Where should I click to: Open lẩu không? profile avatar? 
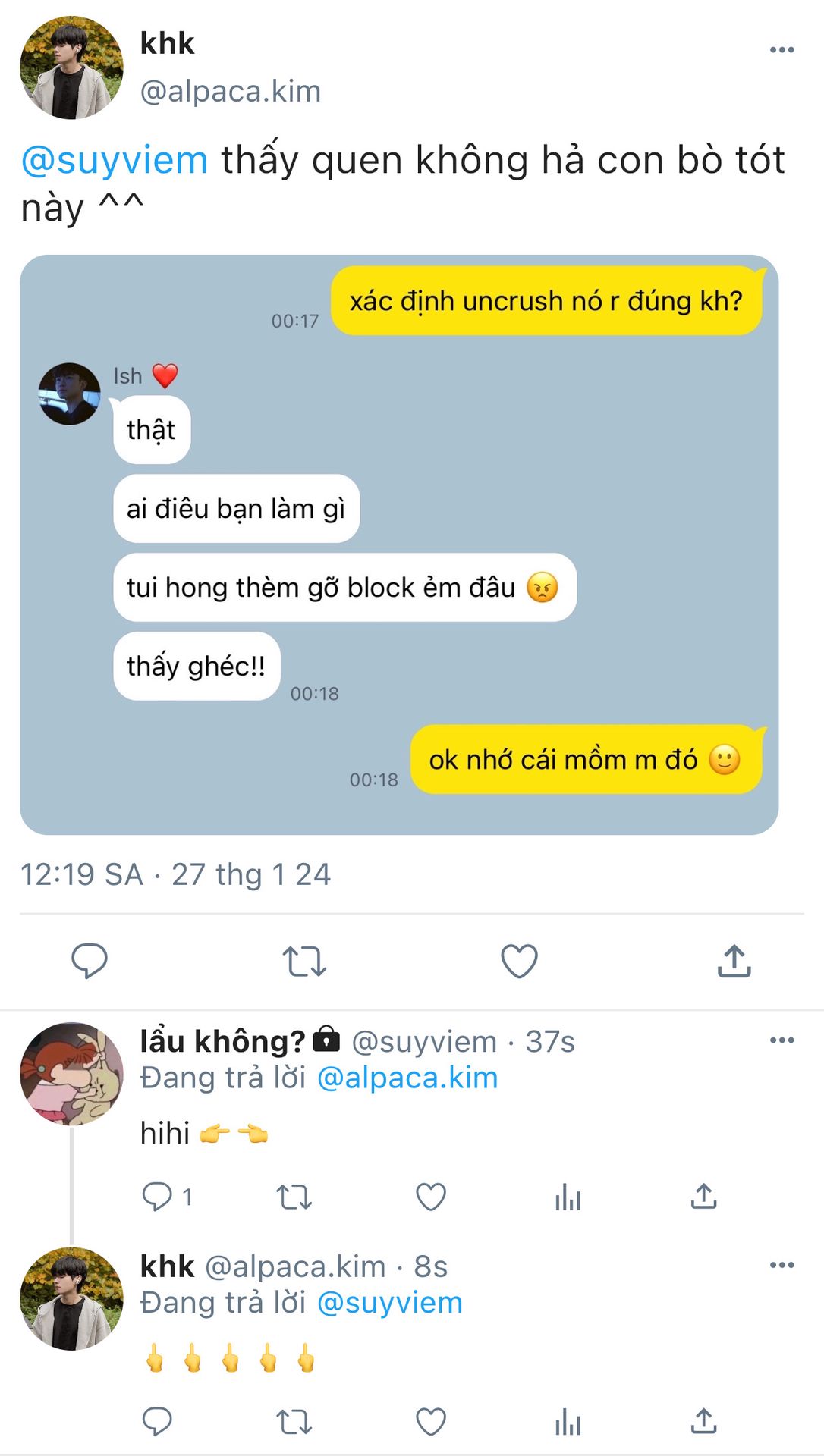point(71,1073)
